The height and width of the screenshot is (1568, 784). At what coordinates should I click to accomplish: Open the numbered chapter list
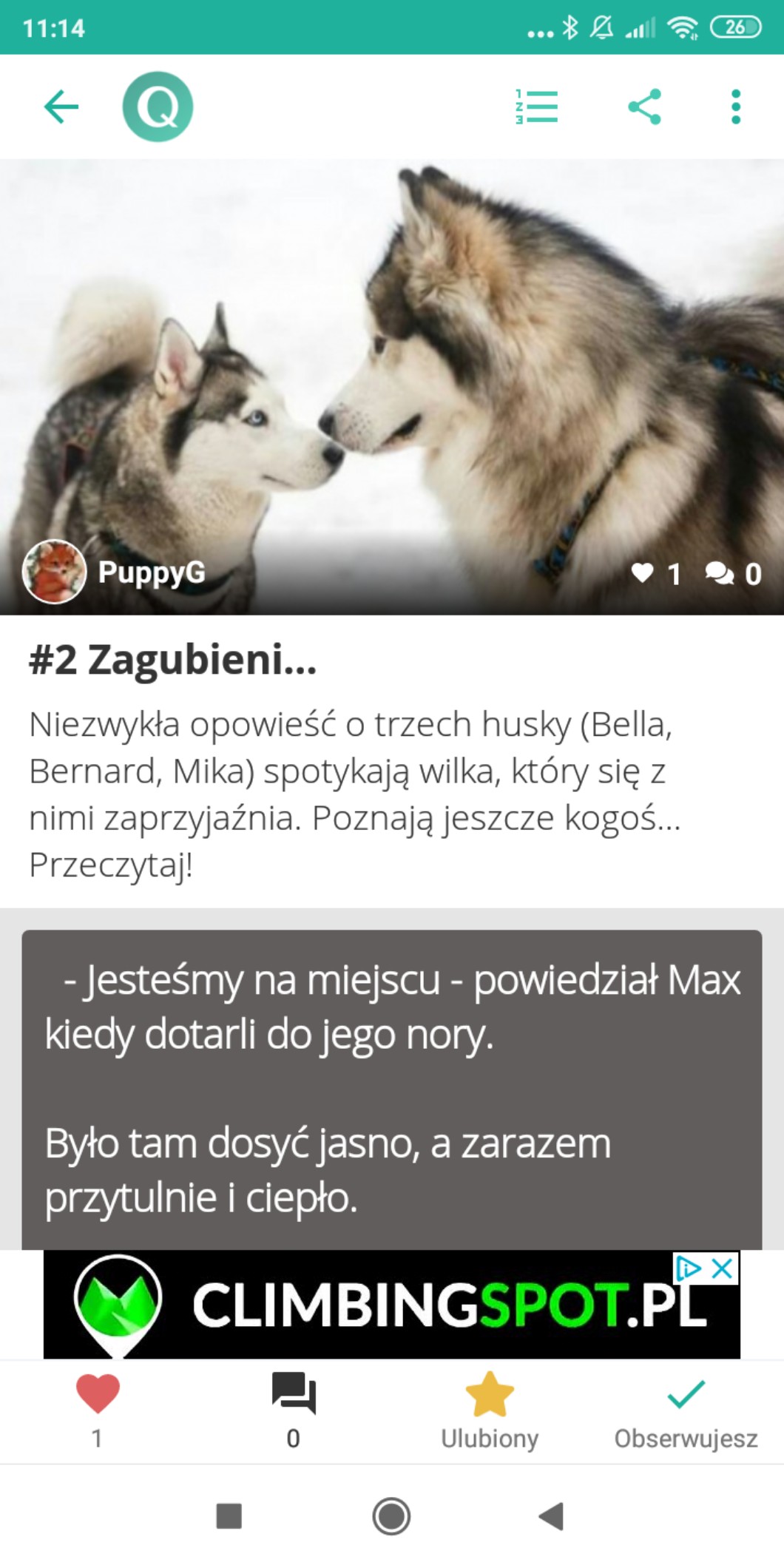[537, 107]
